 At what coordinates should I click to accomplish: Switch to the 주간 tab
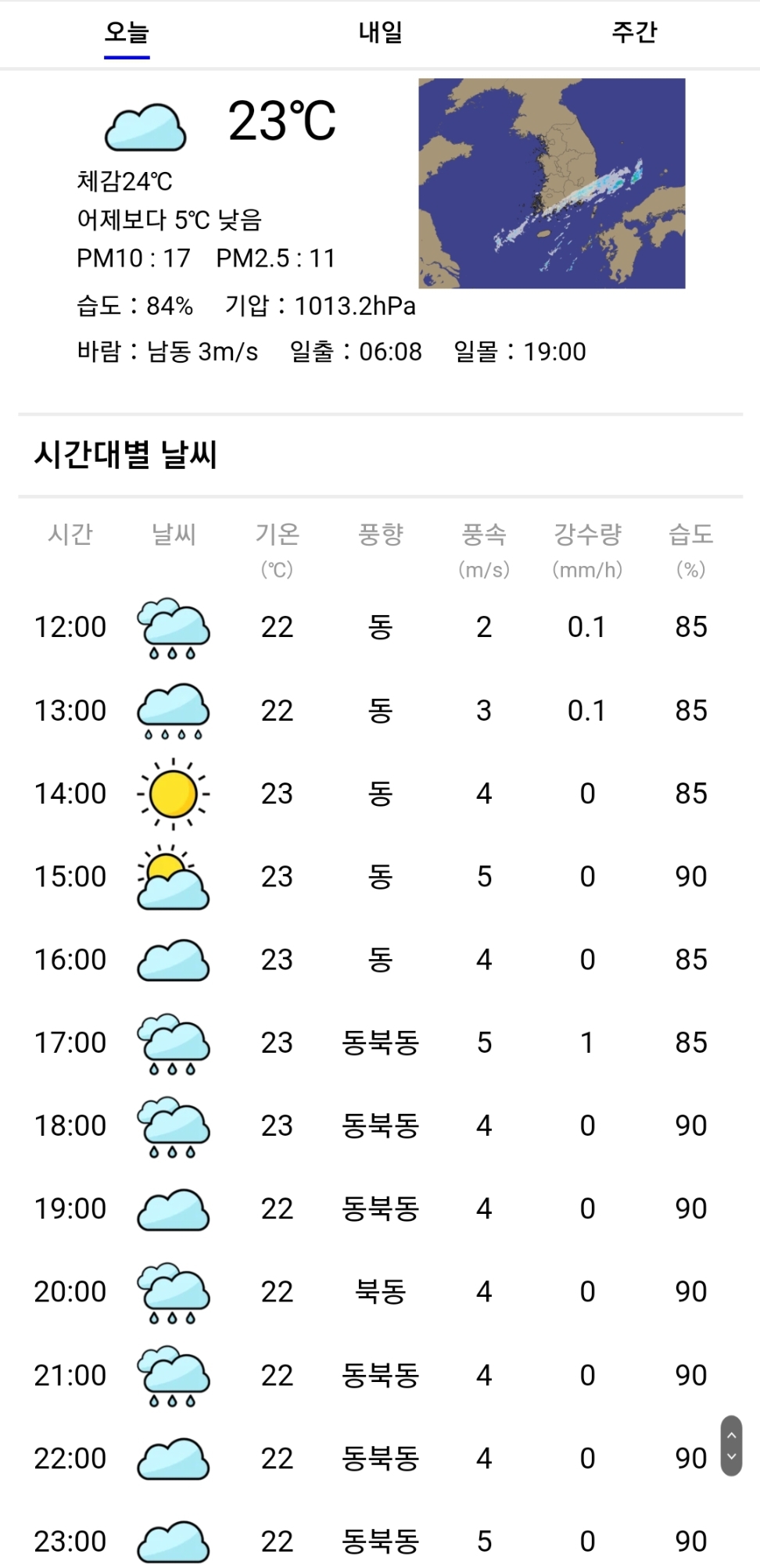tap(634, 33)
